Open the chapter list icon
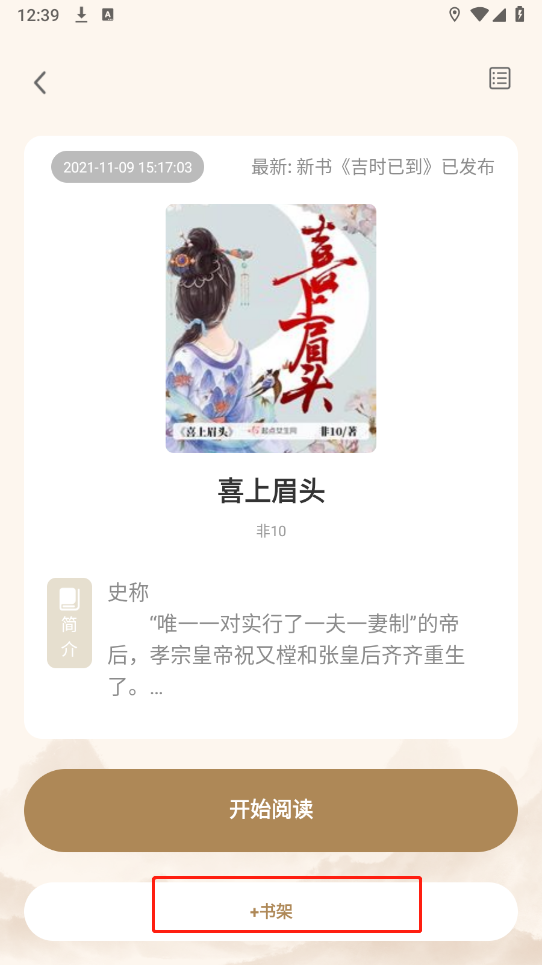Viewport: 542px width, 965px height. pyautogui.click(x=500, y=78)
